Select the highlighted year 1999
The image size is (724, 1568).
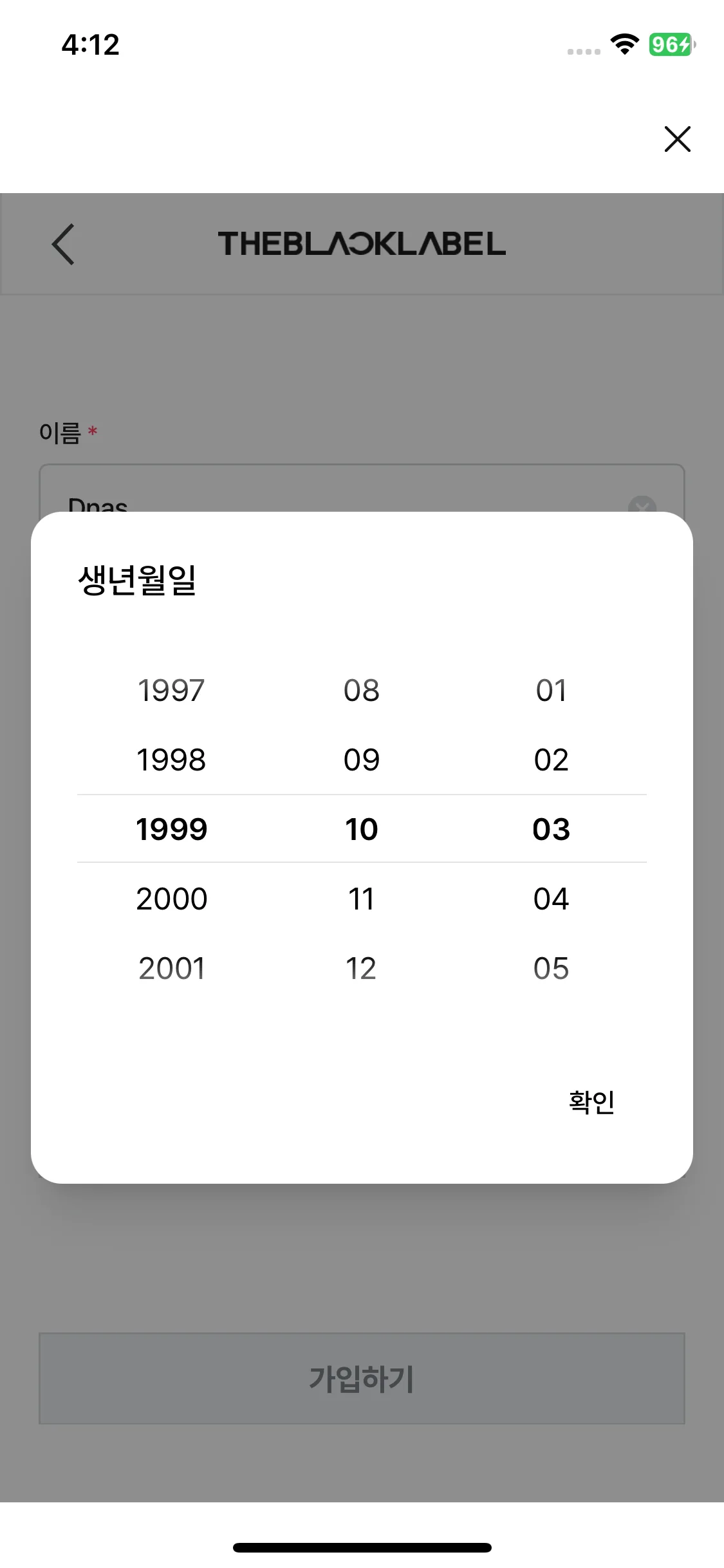171,828
